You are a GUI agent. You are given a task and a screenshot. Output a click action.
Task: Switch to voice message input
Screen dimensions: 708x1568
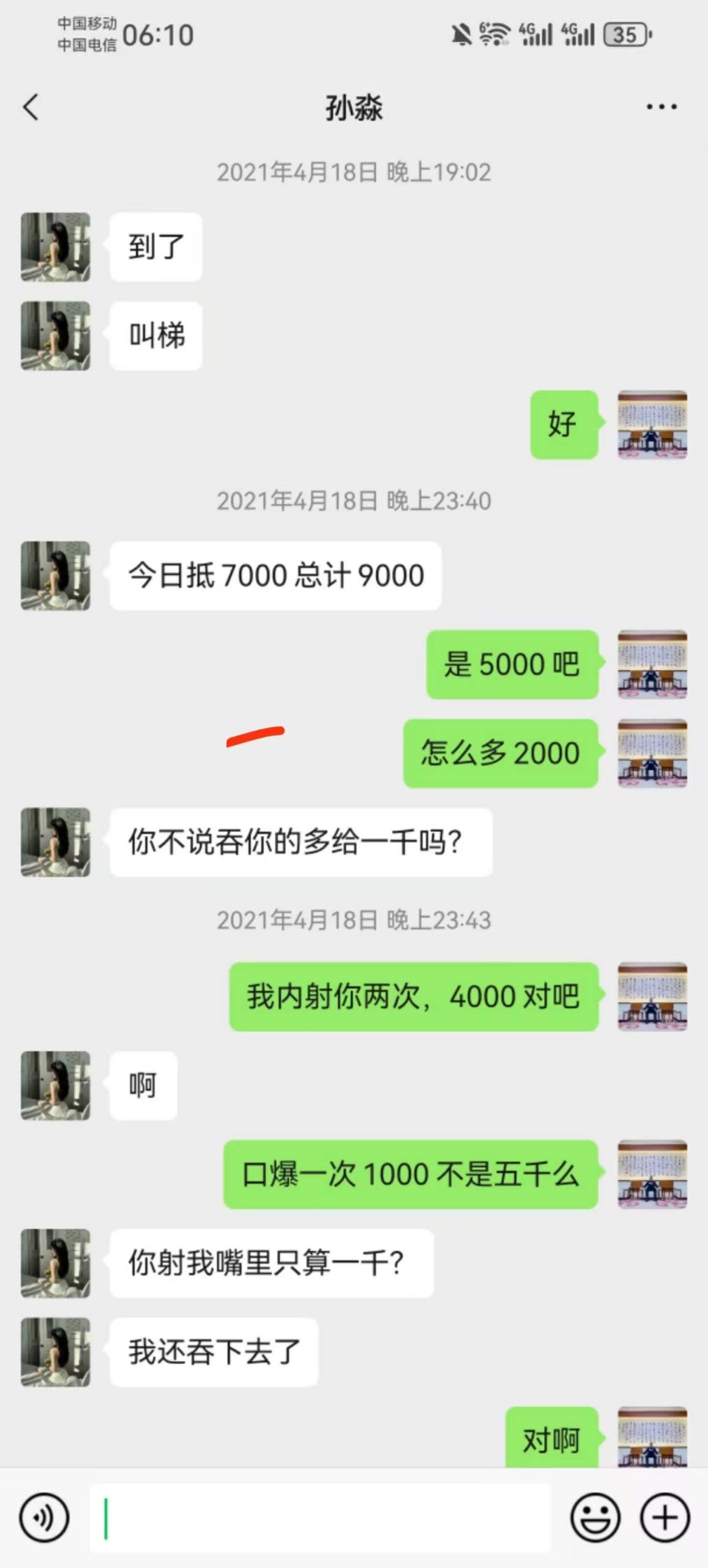click(44, 1518)
